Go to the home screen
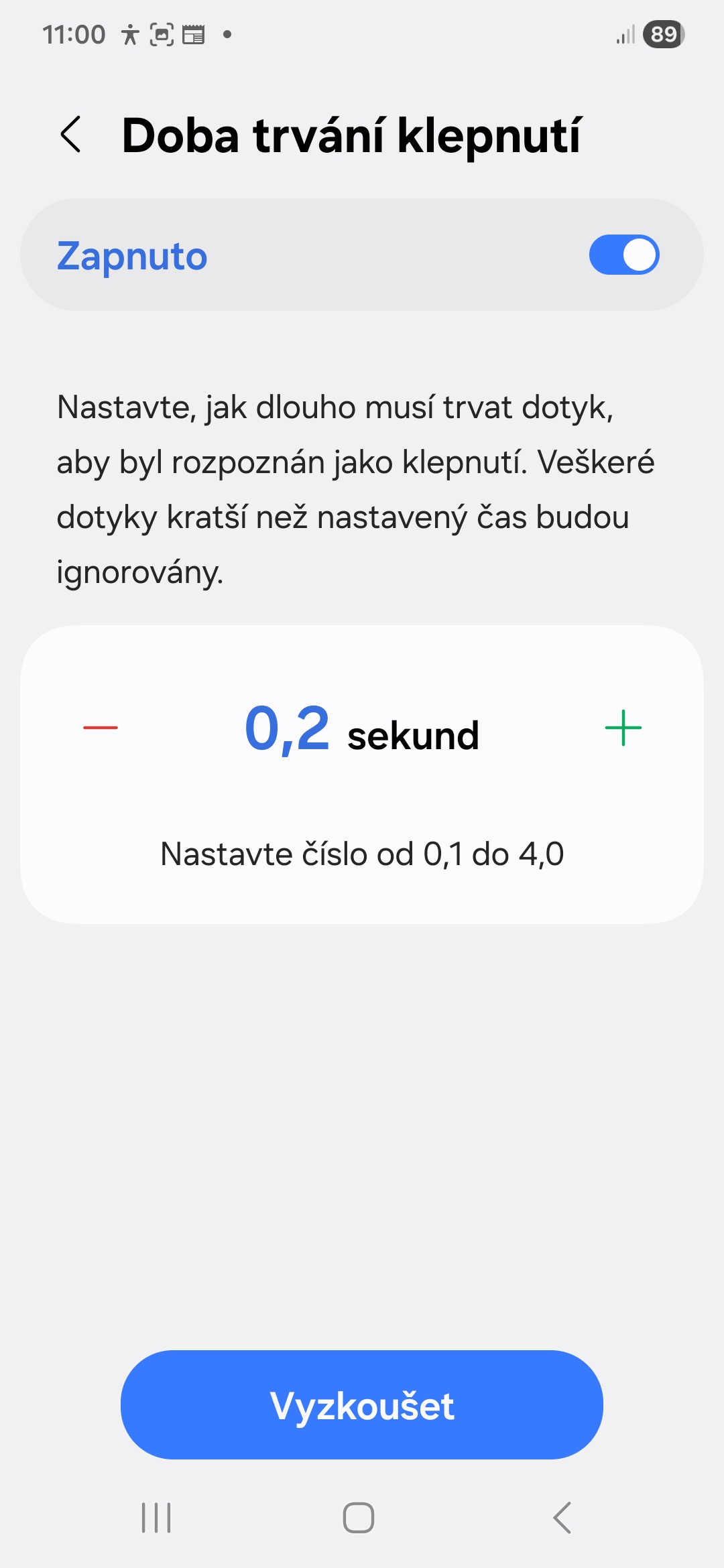Image resolution: width=724 pixels, height=1568 pixels. (359, 1518)
